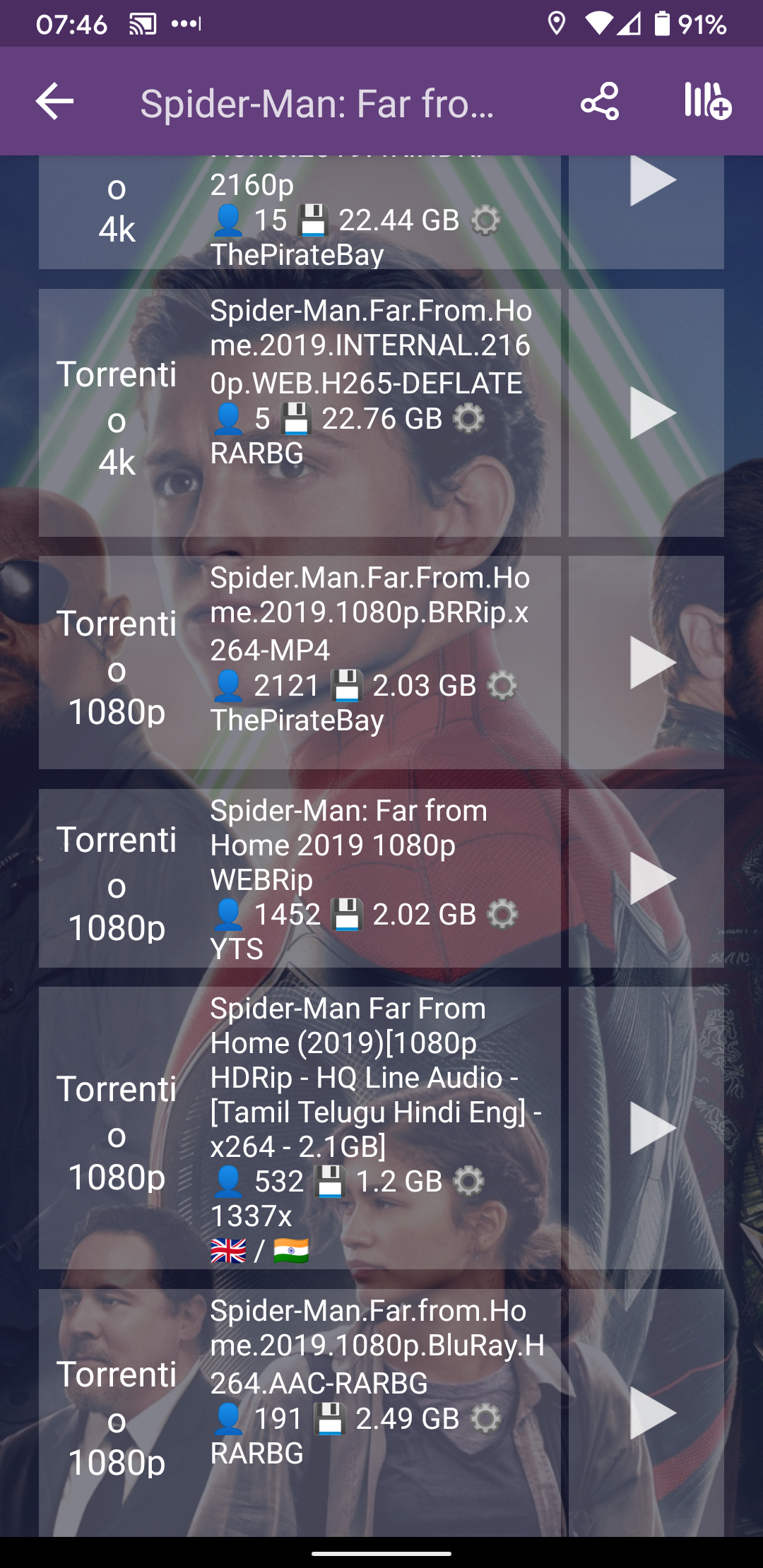This screenshot has height=1568, width=763.
Task: Choose the YTS 1080p WEBRip stream
Action: 300,878
